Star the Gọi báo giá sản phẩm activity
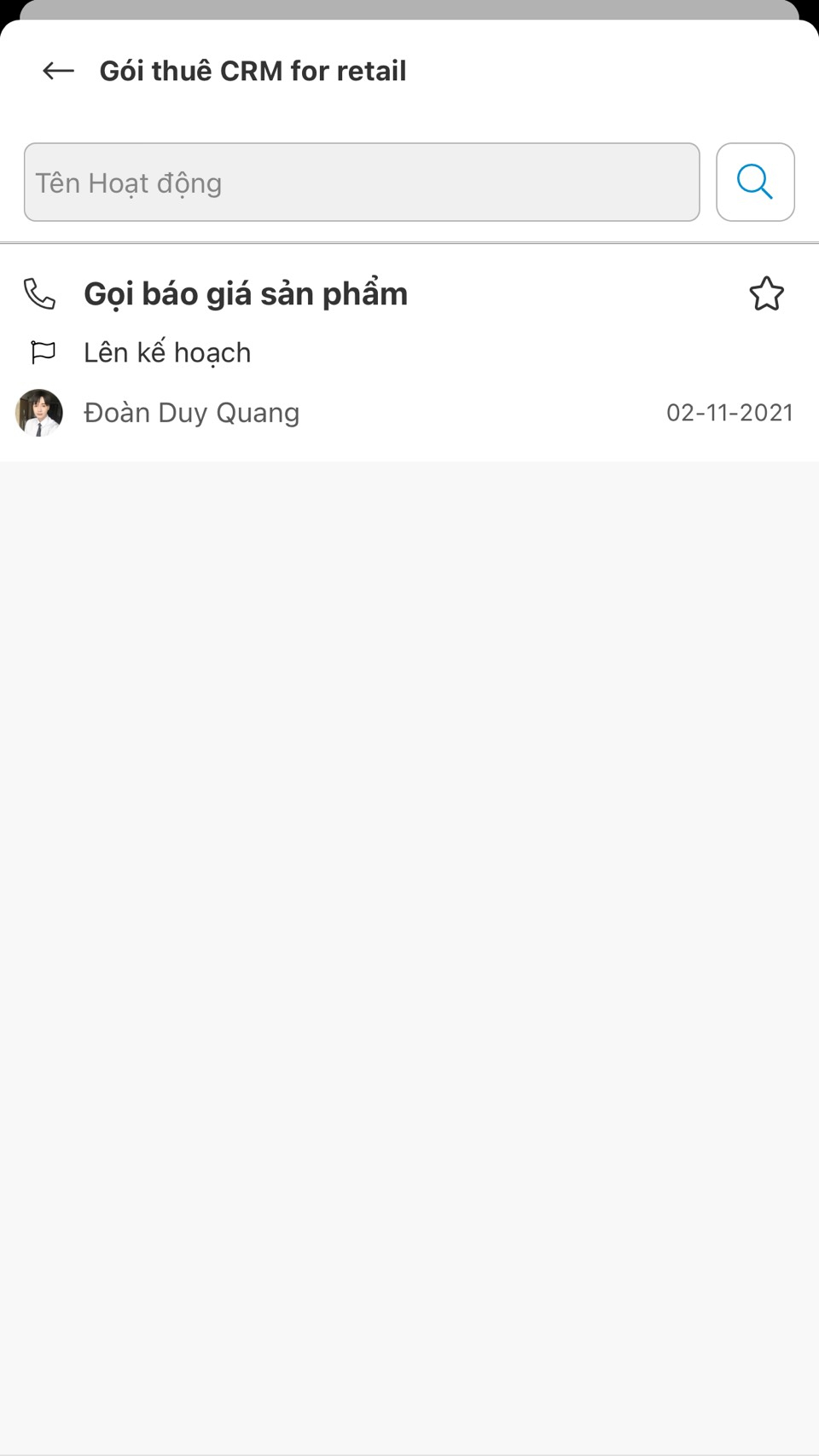The width and height of the screenshot is (819, 1456). (x=766, y=294)
